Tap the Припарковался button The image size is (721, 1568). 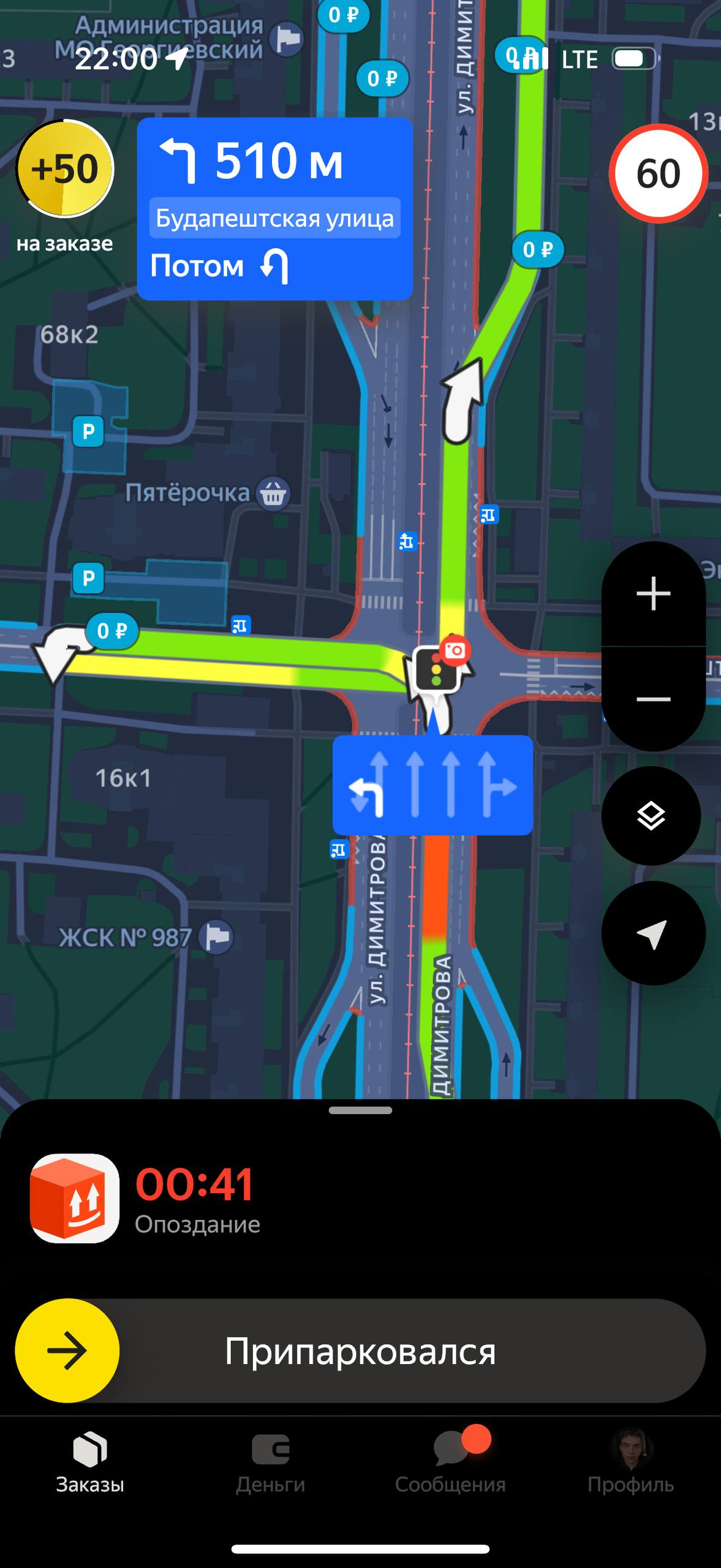point(360,1351)
